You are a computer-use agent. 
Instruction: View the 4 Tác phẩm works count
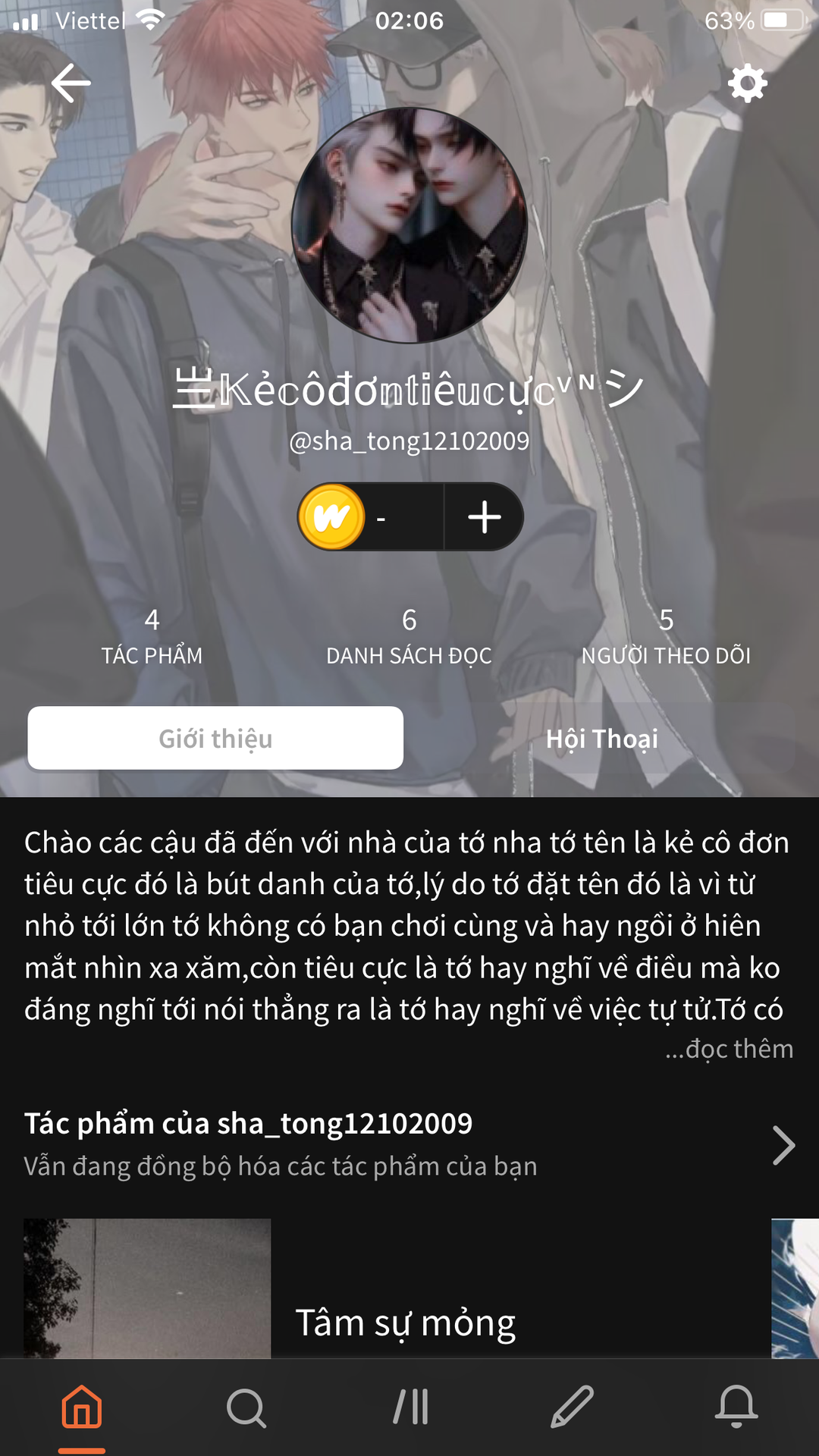(x=152, y=637)
